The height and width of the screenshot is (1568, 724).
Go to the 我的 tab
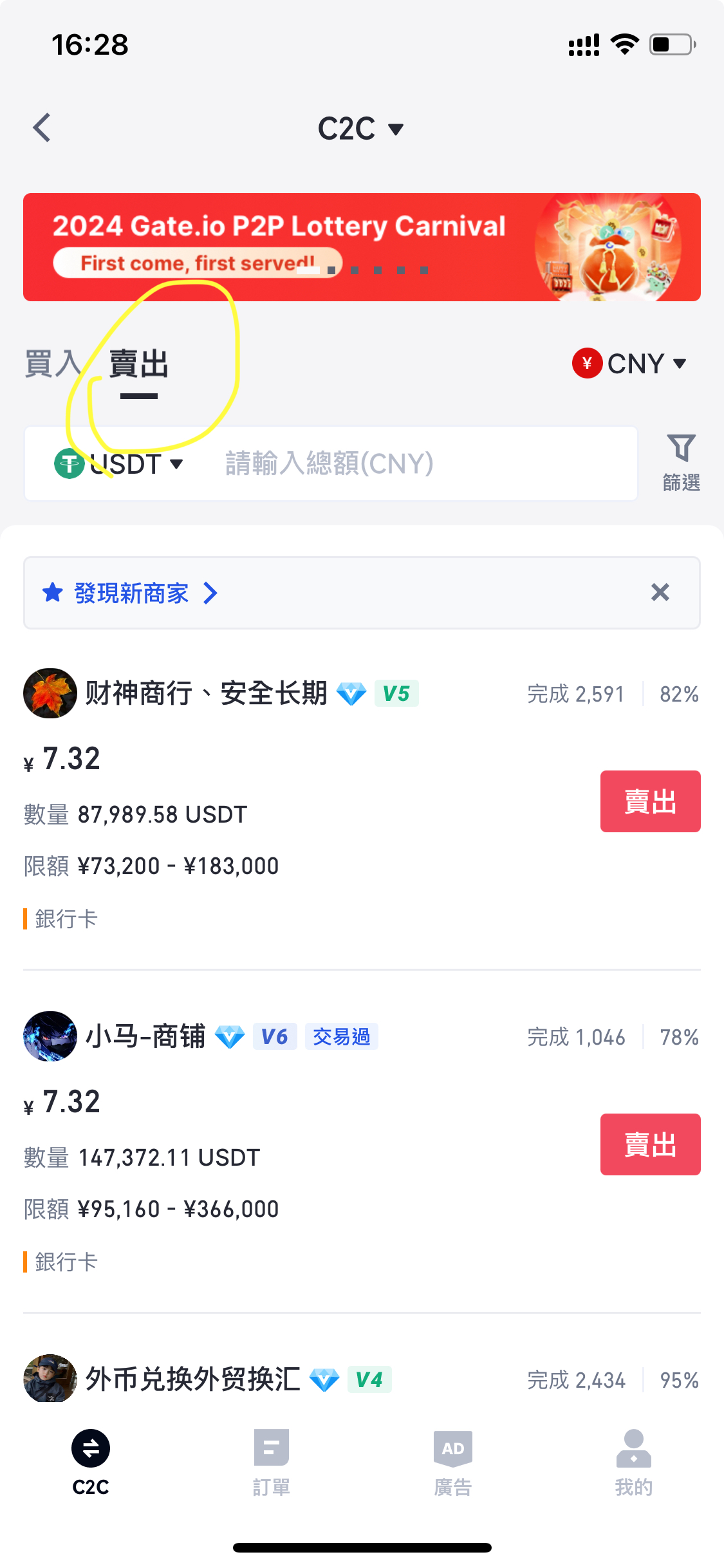634,1462
